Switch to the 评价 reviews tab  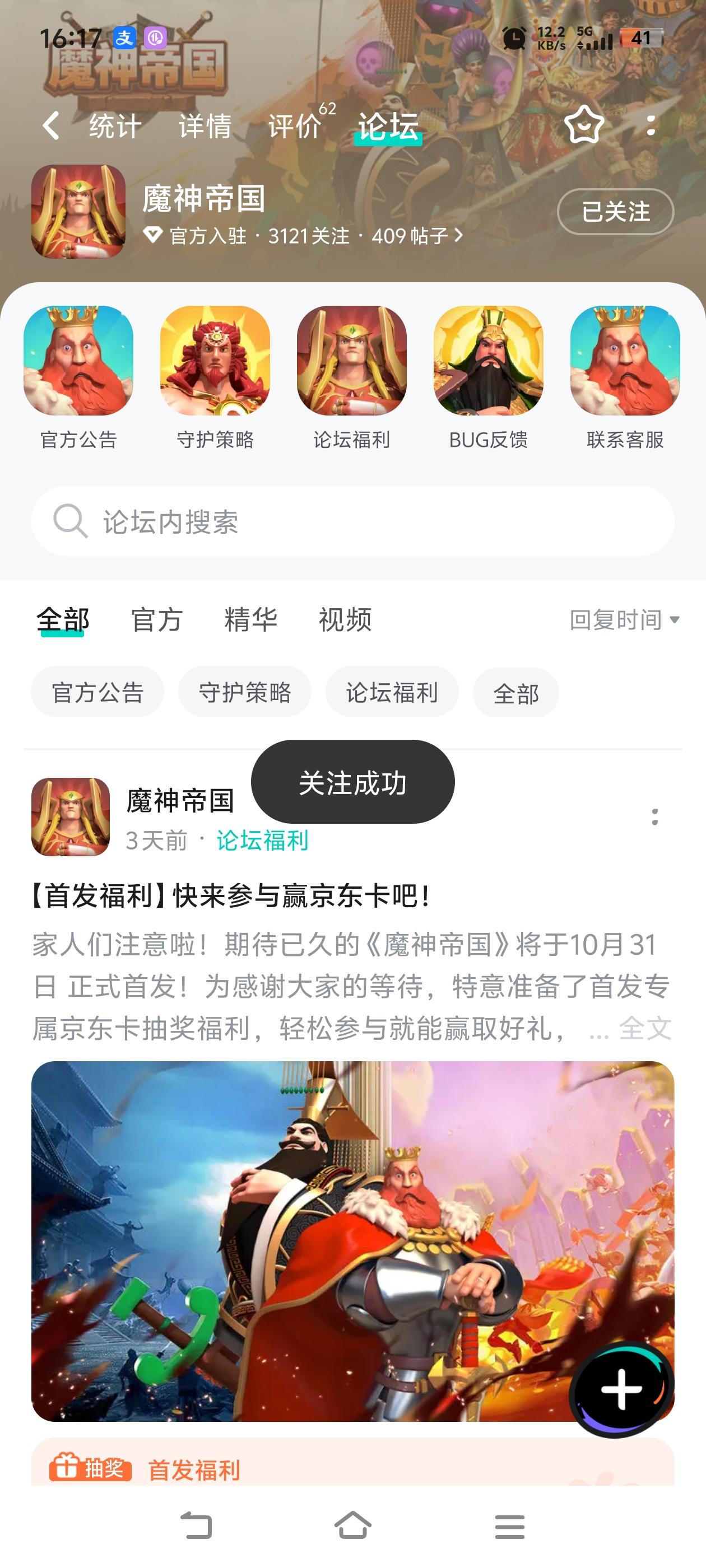[295, 126]
